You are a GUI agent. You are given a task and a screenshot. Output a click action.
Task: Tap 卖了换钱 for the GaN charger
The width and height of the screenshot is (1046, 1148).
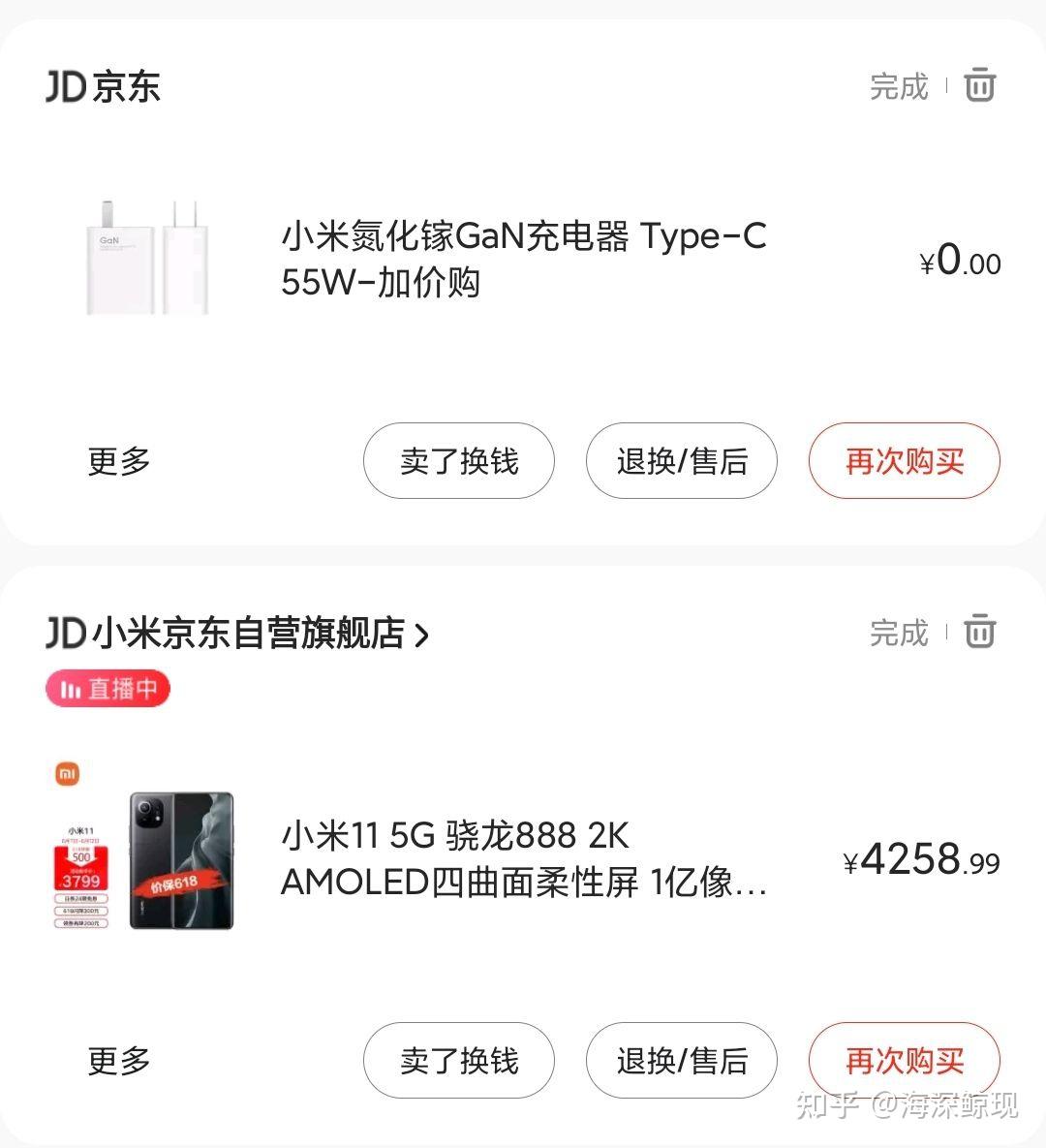[x=459, y=461]
